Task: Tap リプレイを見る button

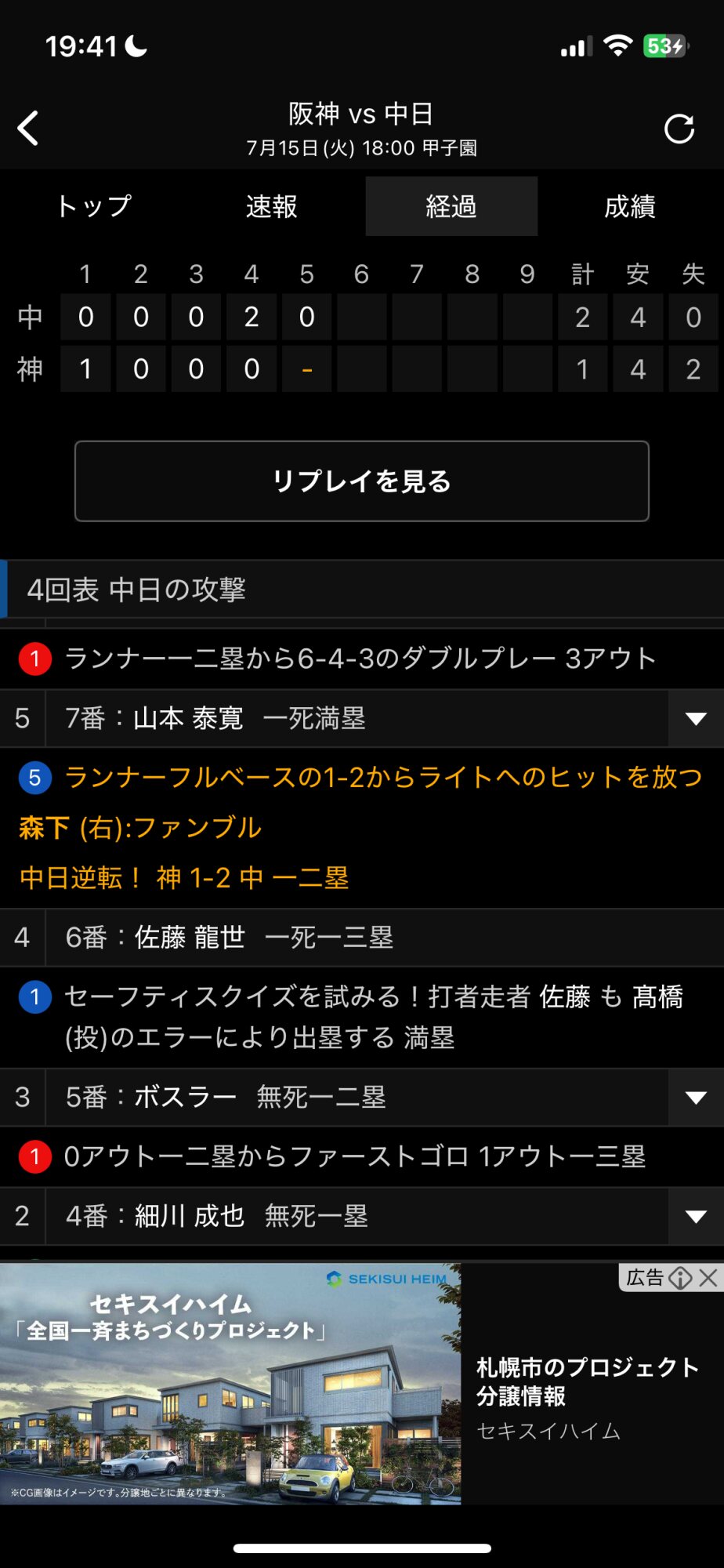Action: tap(362, 481)
